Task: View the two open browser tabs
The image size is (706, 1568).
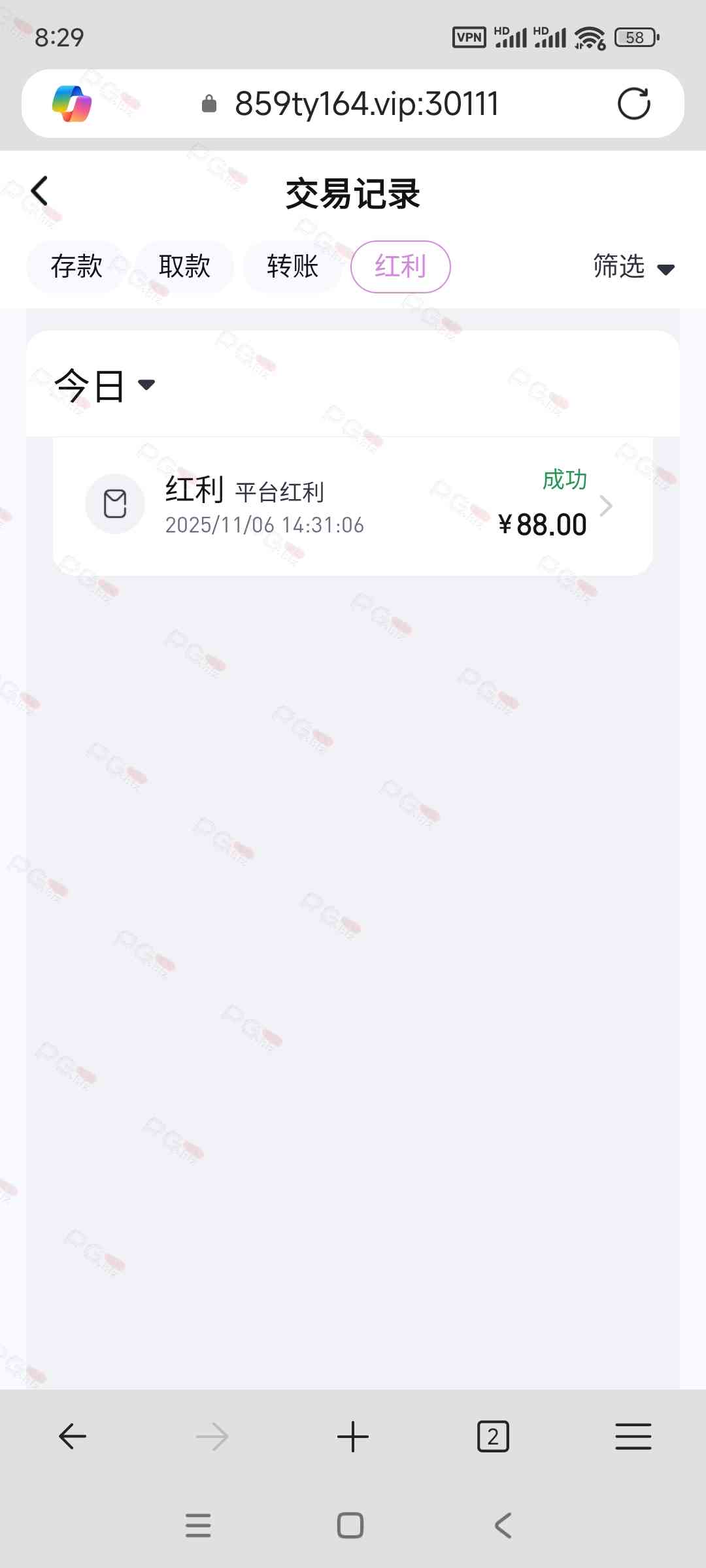Action: coord(493,1437)
